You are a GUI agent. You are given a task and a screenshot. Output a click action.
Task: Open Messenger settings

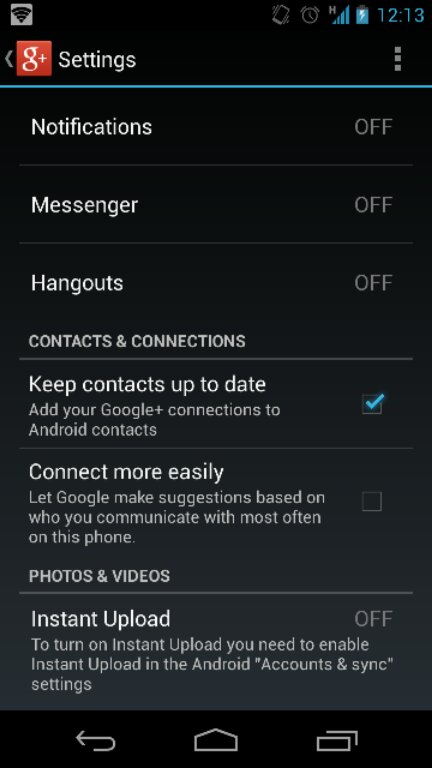click(x=216, y=204)
